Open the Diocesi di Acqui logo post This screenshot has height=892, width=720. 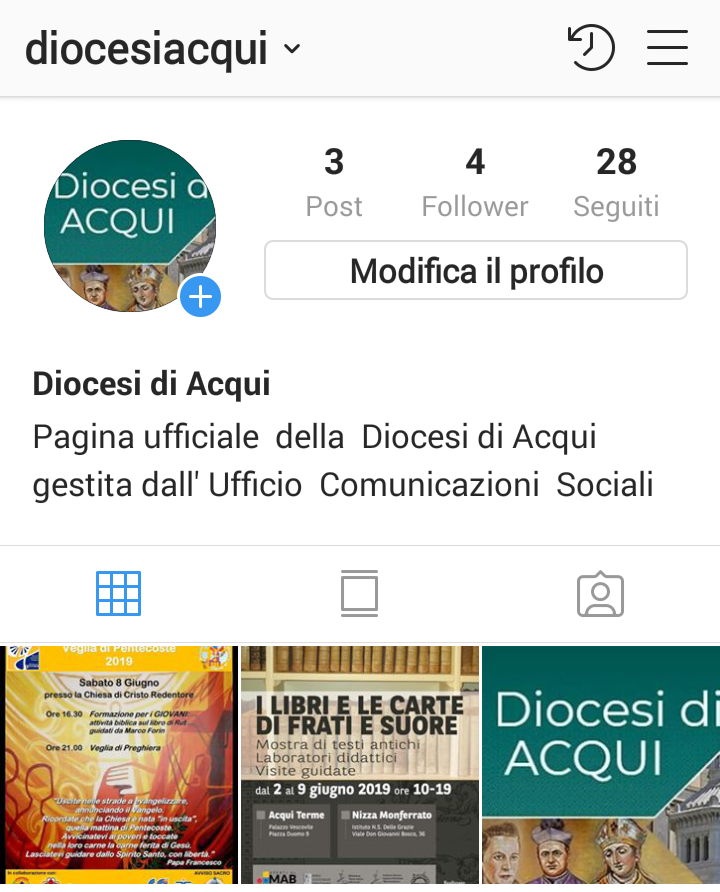point(601,766)
